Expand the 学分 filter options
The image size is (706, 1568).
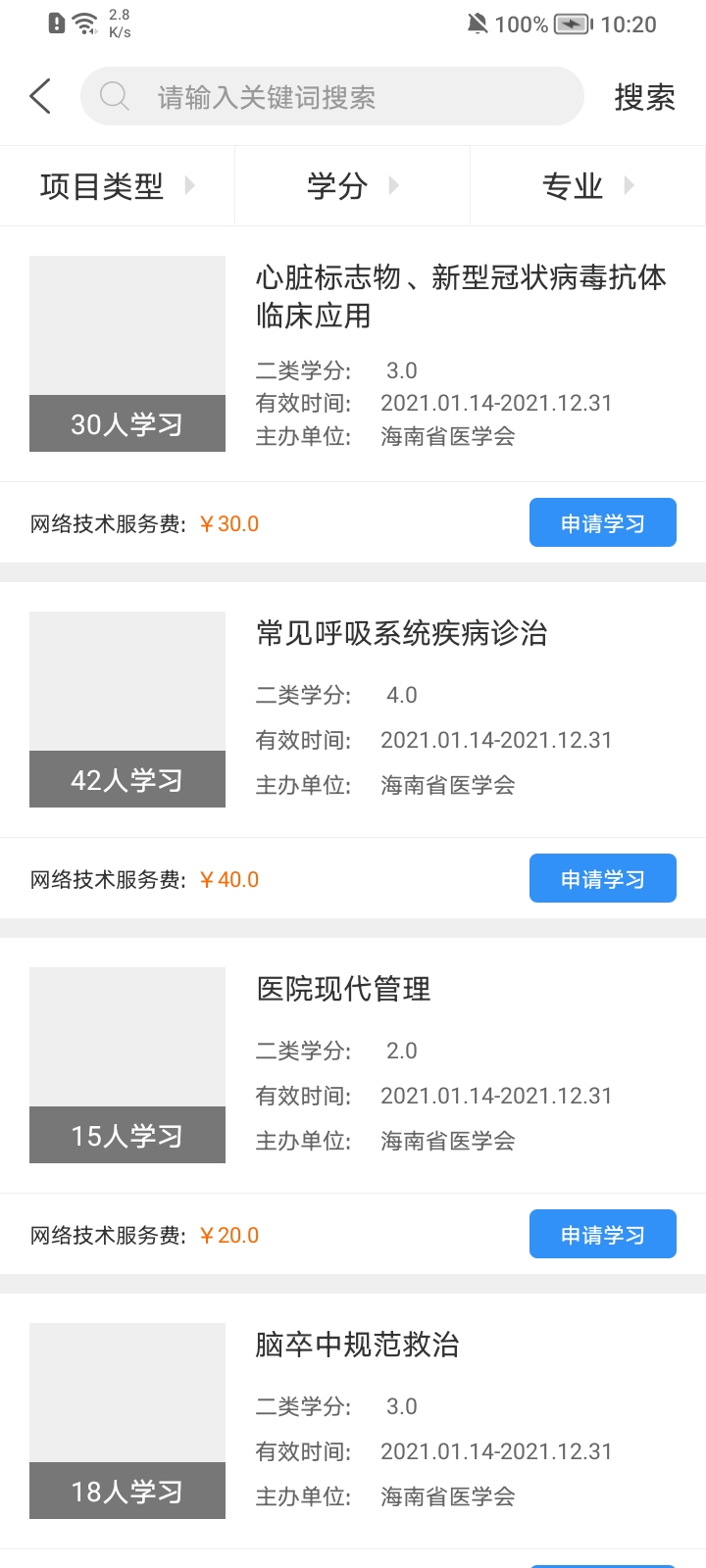(x=353, y=186)
